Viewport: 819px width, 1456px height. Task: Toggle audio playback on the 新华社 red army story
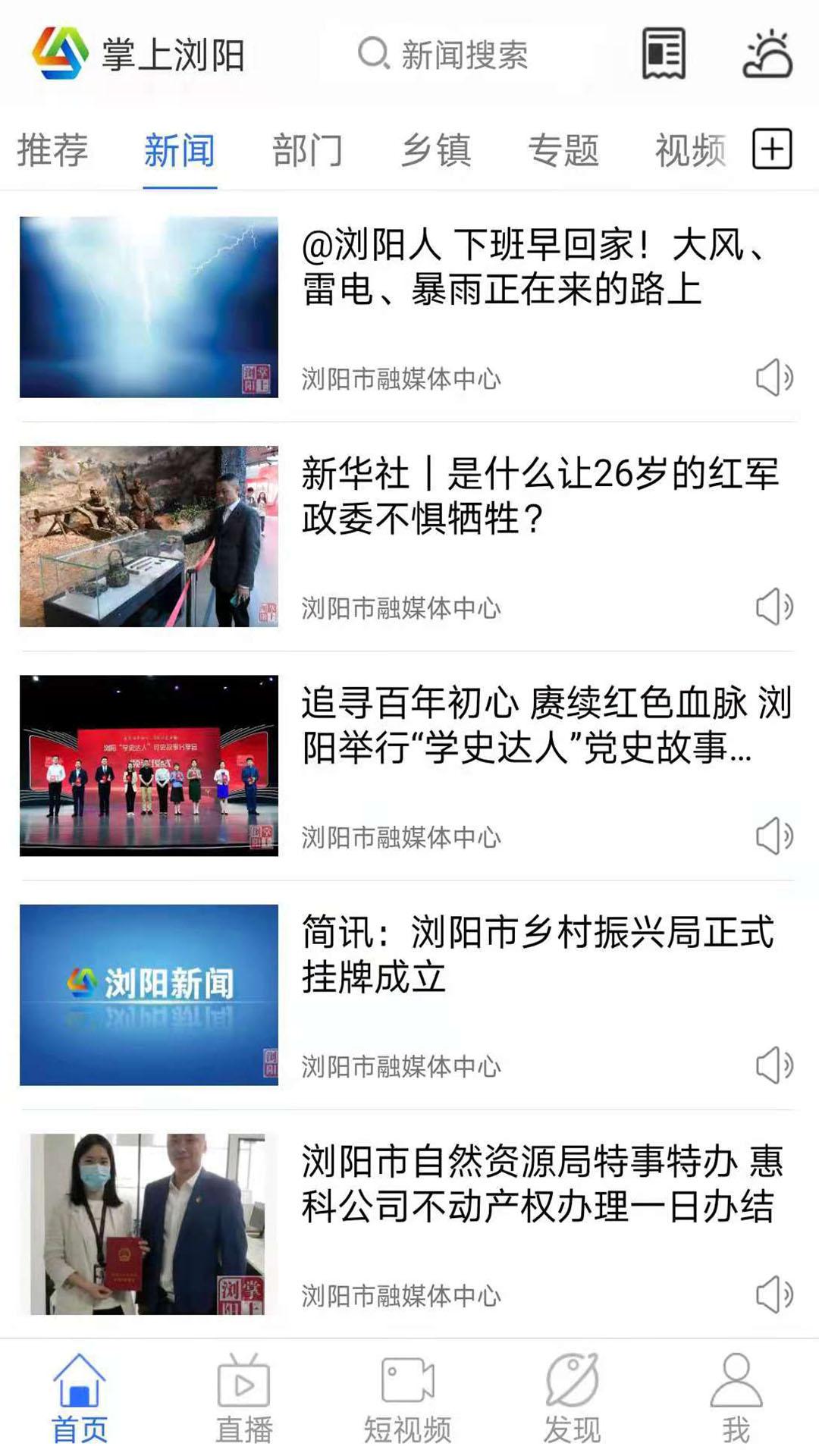tap(773, 607)
